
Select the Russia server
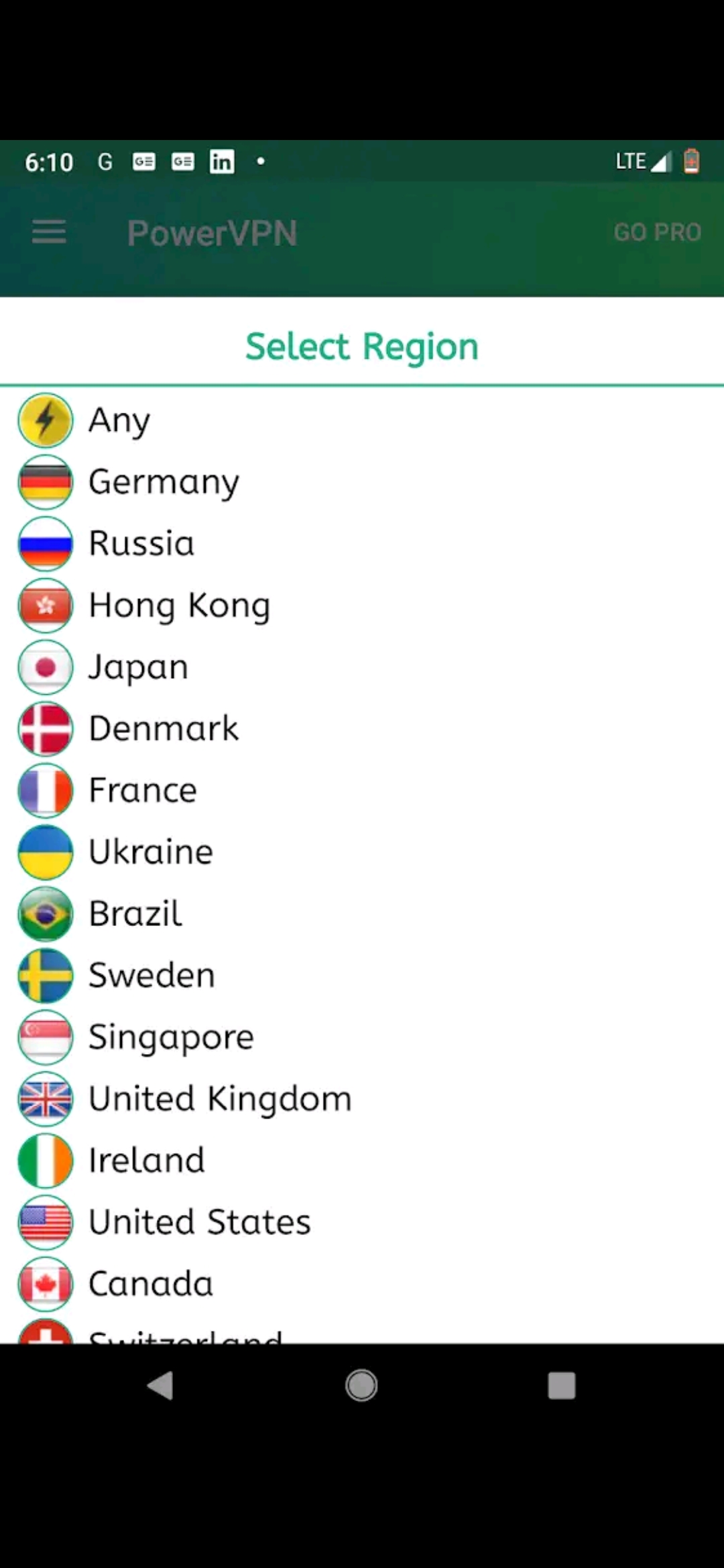[x=362, y=543]
